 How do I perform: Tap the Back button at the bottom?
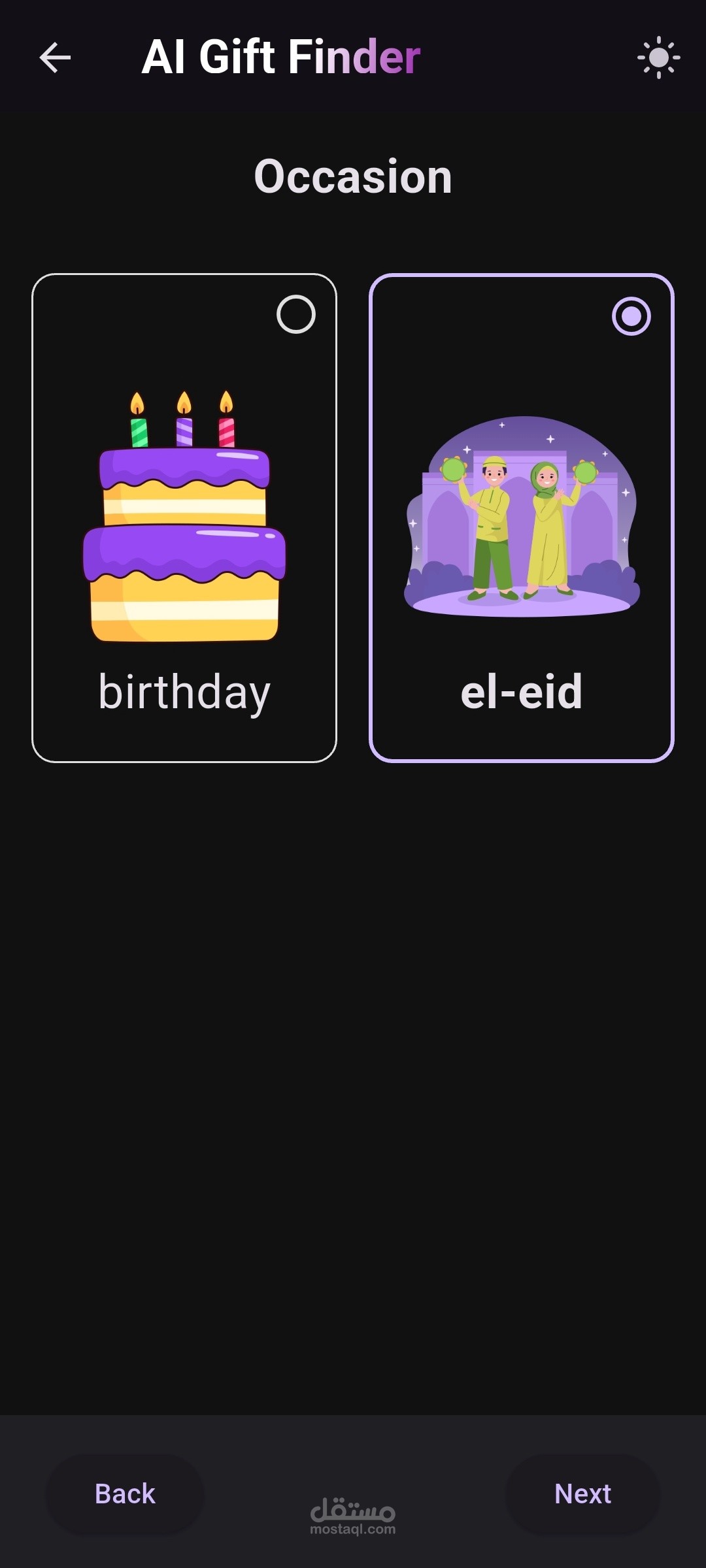(x=125, y=1494)
